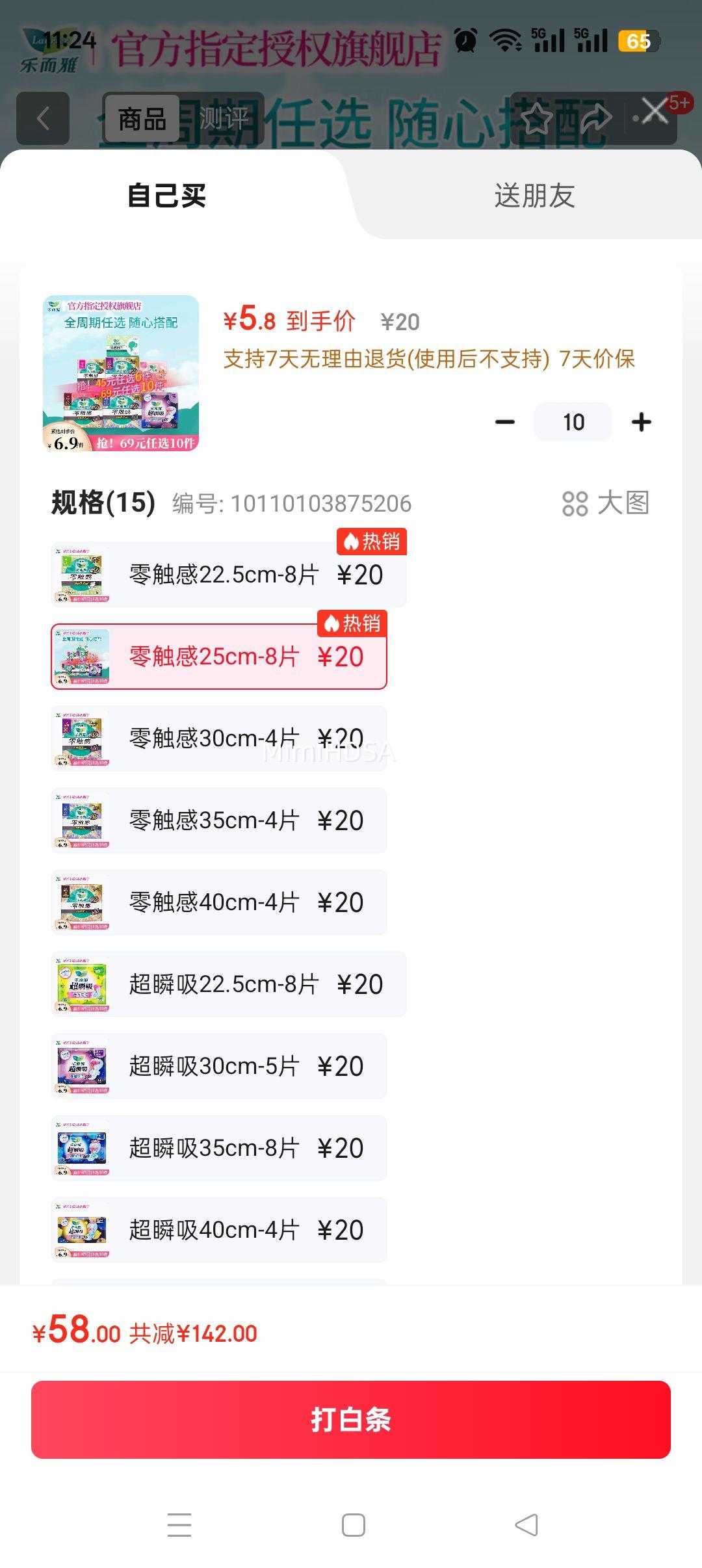Select 超瞬吸40cm-4片 option
Viewport: 702px width, 1568px height.
[218, 1230]
